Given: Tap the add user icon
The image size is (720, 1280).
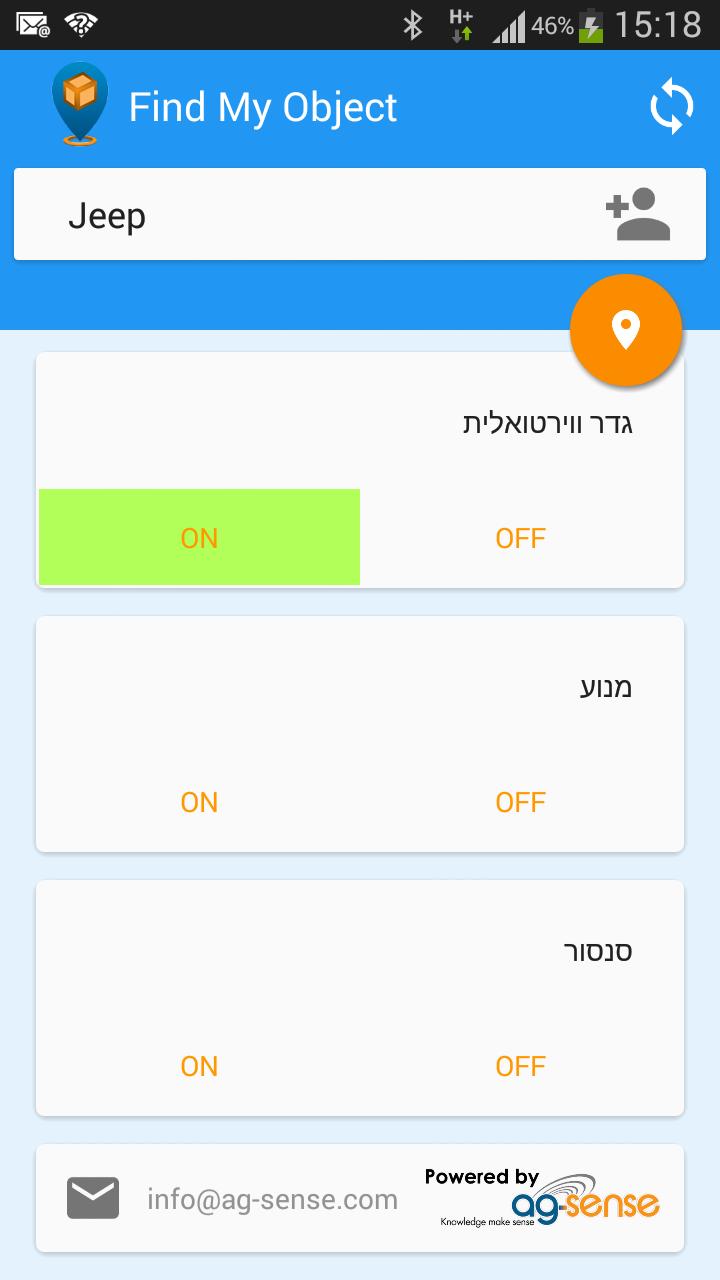Looking at the screenshot, I should 637,214.
